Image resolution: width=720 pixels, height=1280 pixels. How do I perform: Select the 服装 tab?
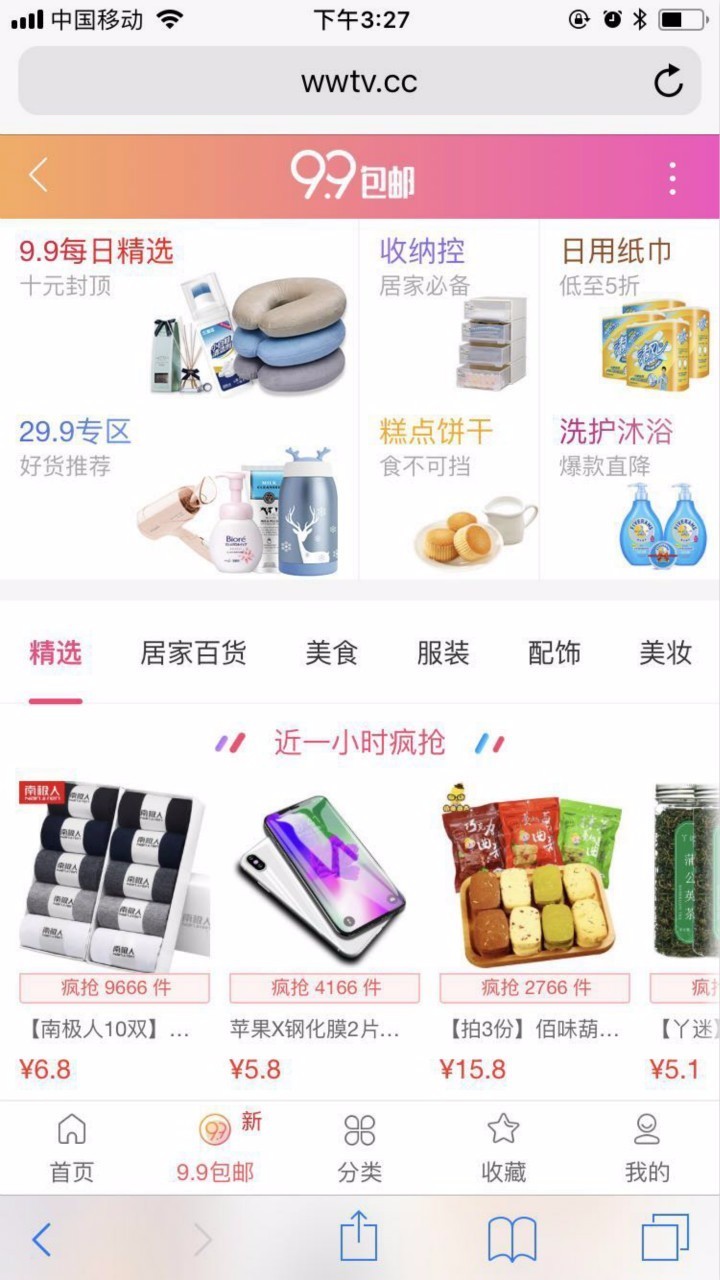(x=443, y=654)
